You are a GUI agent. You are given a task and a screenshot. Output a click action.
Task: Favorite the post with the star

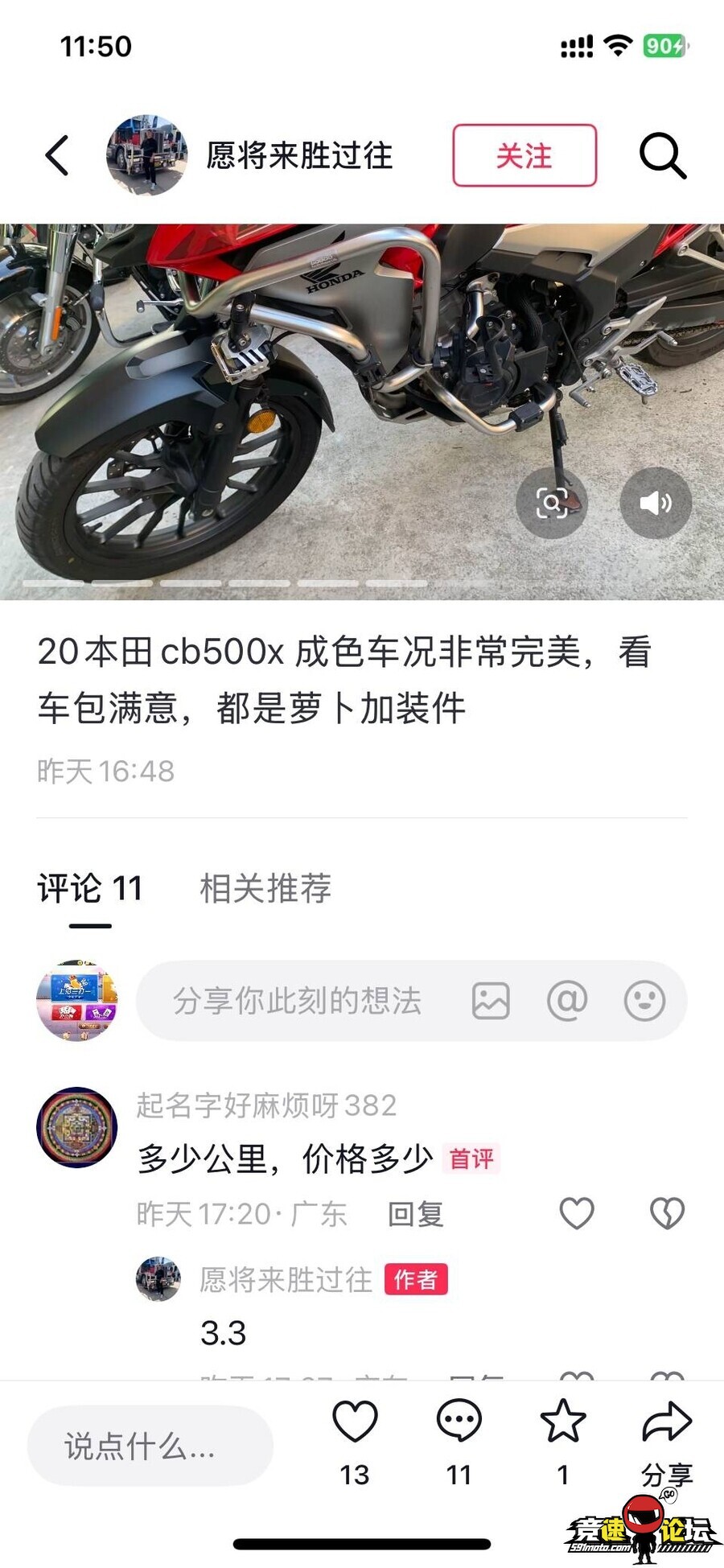[563, 1423]
